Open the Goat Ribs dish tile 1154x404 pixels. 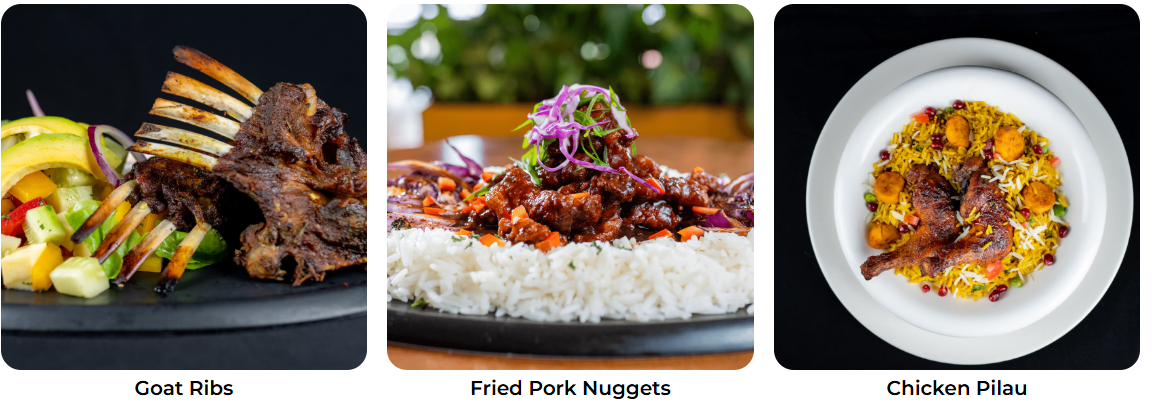point(184,187)
